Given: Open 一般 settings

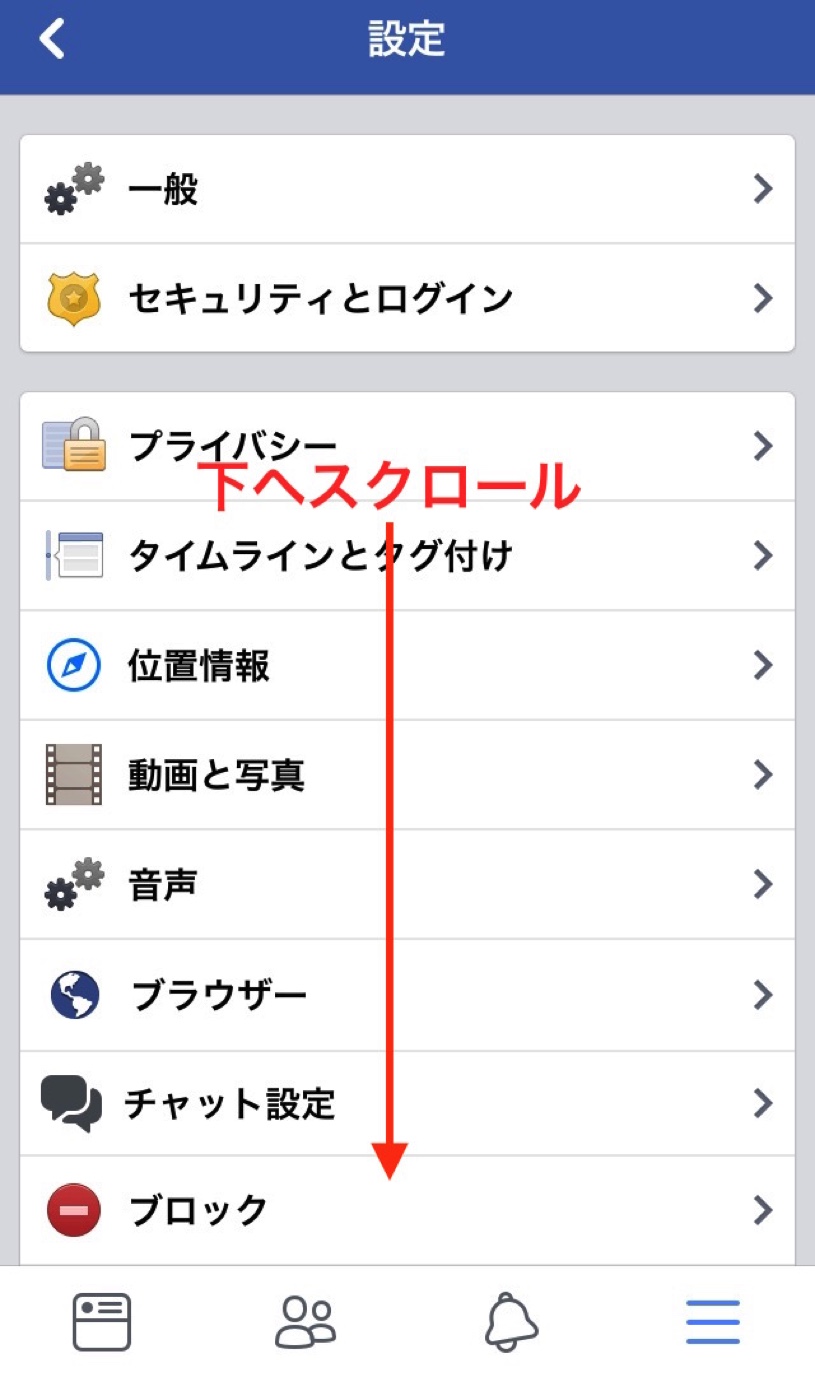Looking at the screenshot, I should coord(407,190).
